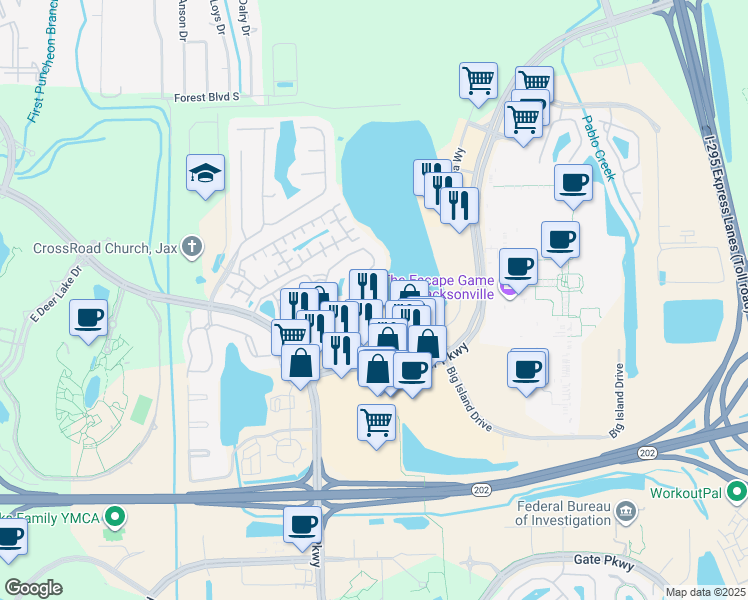Open the CrossRoad Church, Jax pin
The image size is (748, 600).
pyautogui.click(x=192, y=248)
